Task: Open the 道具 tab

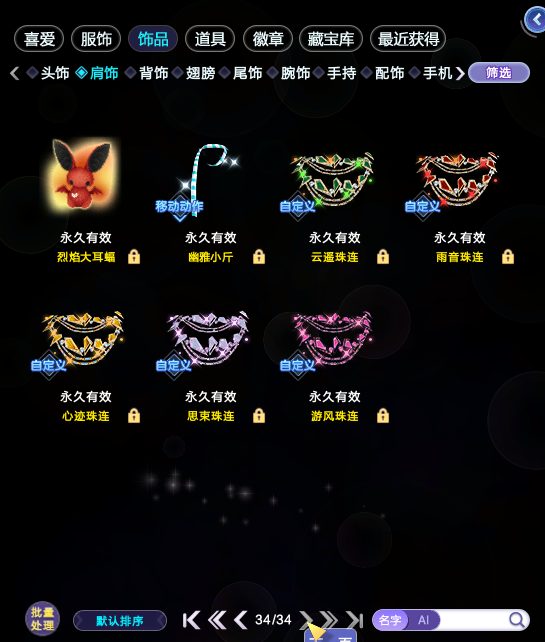Action: pos(210,39)
